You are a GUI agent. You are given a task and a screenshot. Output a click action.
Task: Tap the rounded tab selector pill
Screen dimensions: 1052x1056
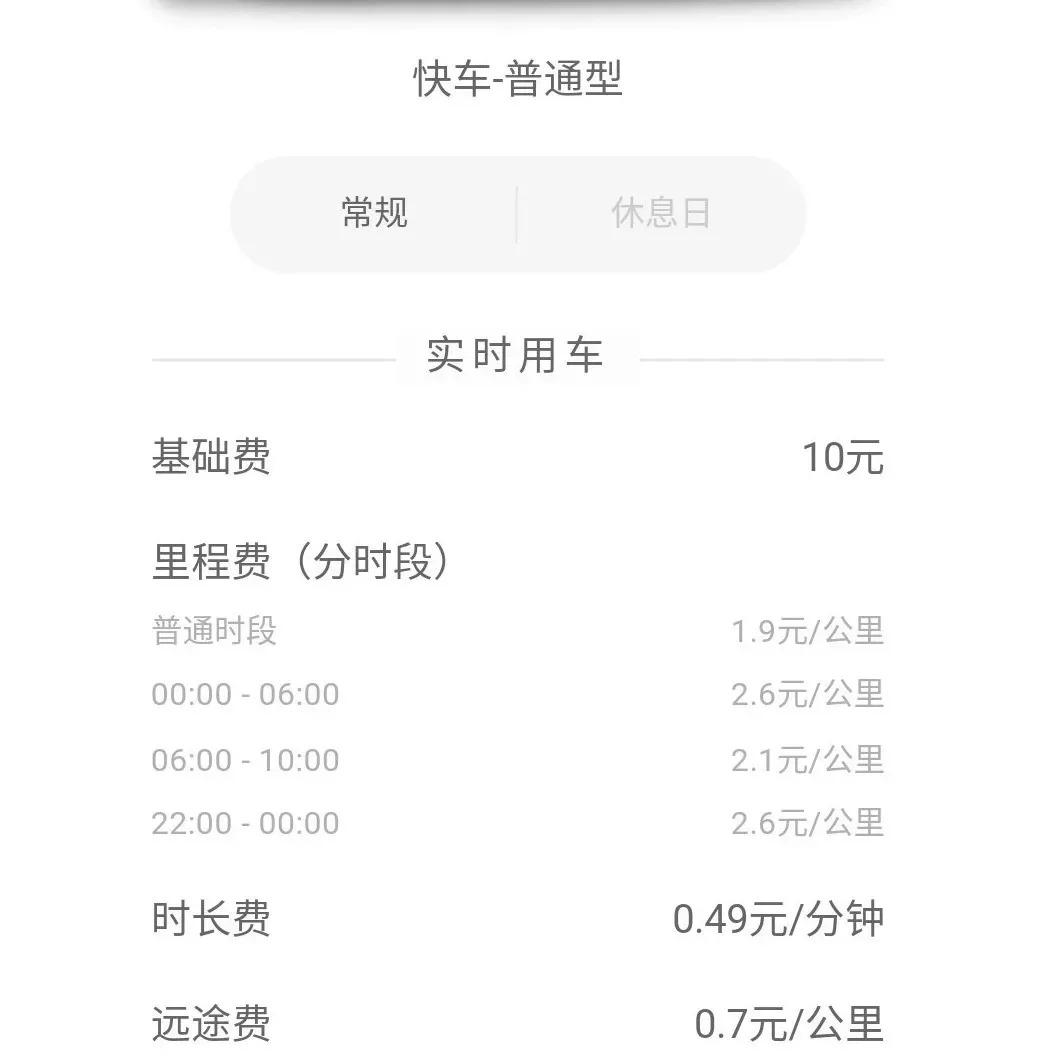pos(517,213)
